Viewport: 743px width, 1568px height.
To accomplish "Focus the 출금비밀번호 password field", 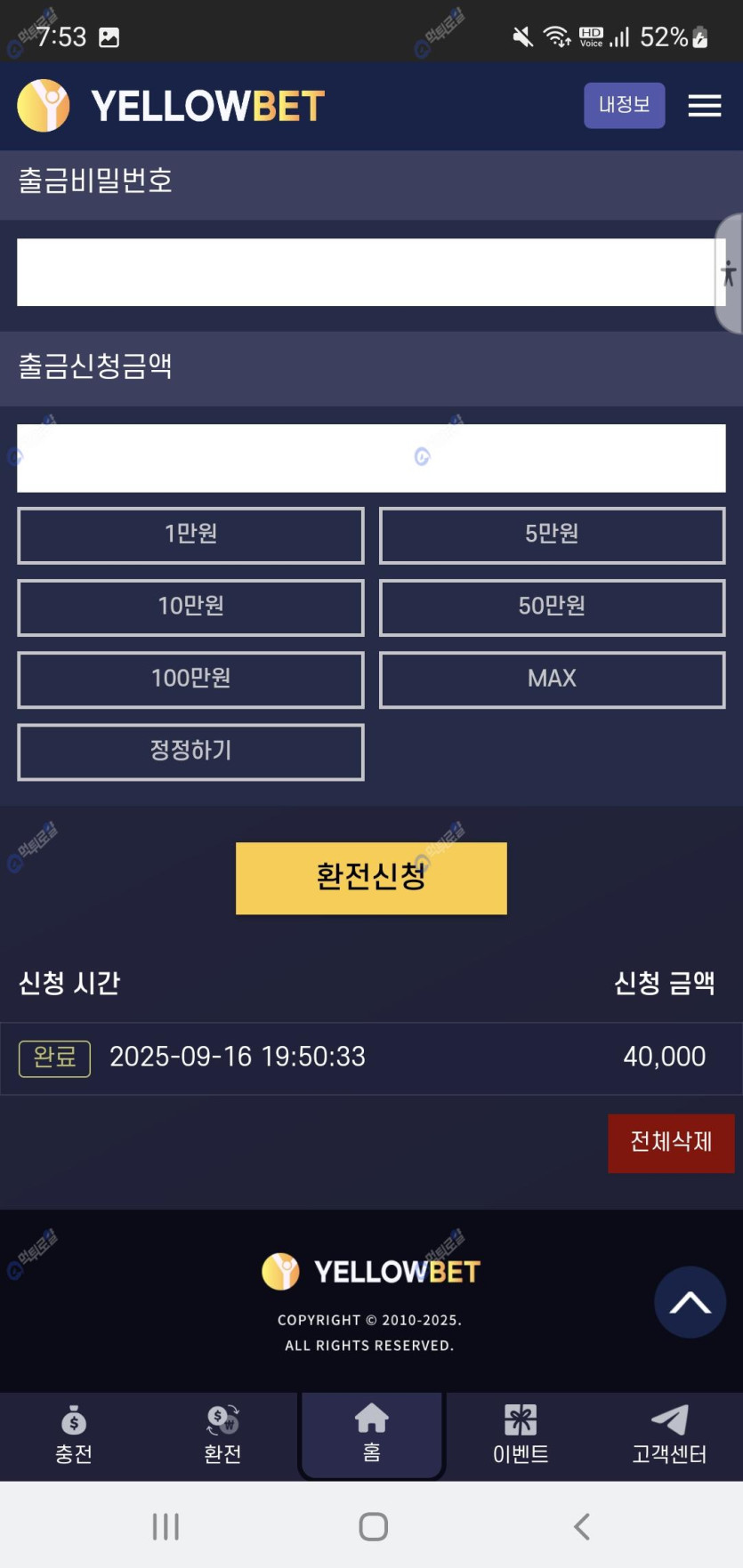I will click(365, 272).
